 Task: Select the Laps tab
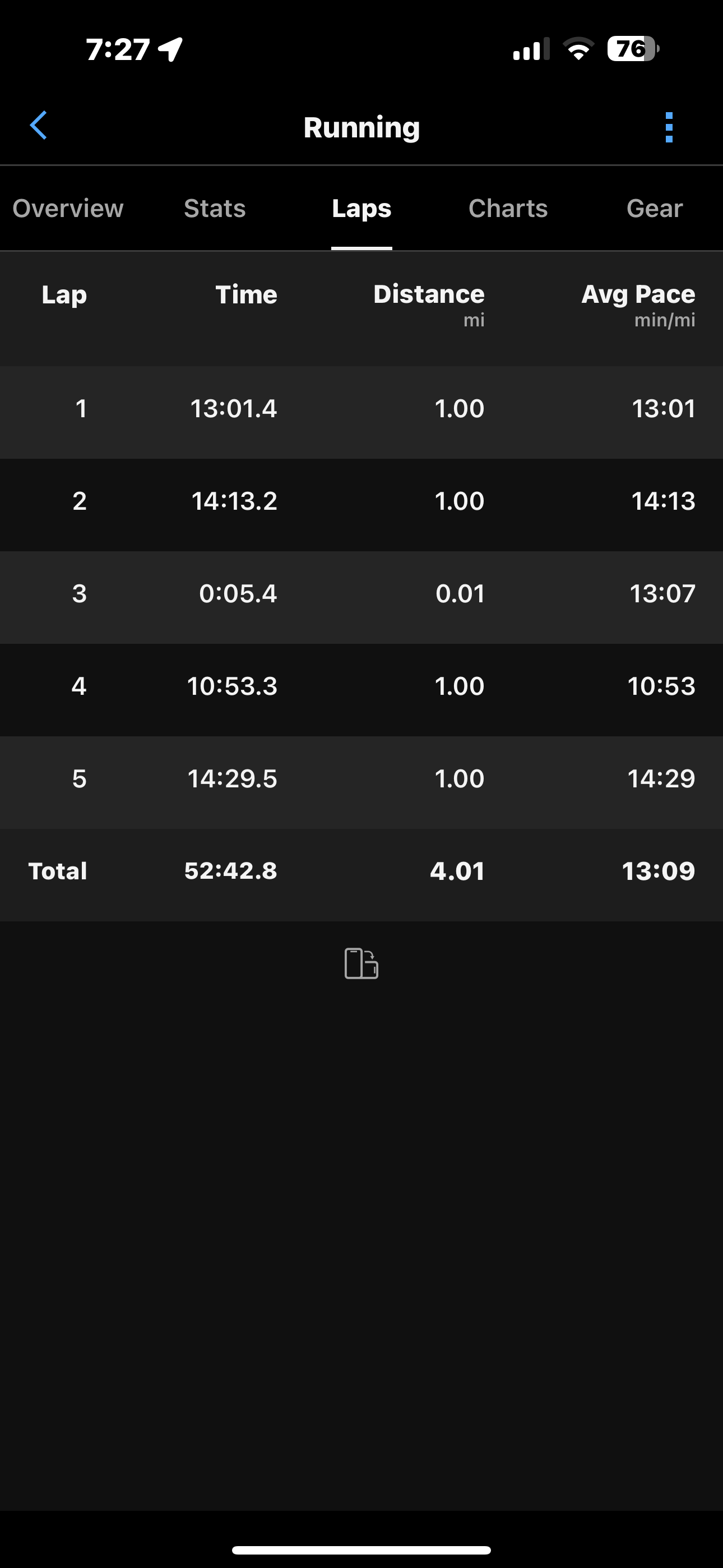click(361, 209)
